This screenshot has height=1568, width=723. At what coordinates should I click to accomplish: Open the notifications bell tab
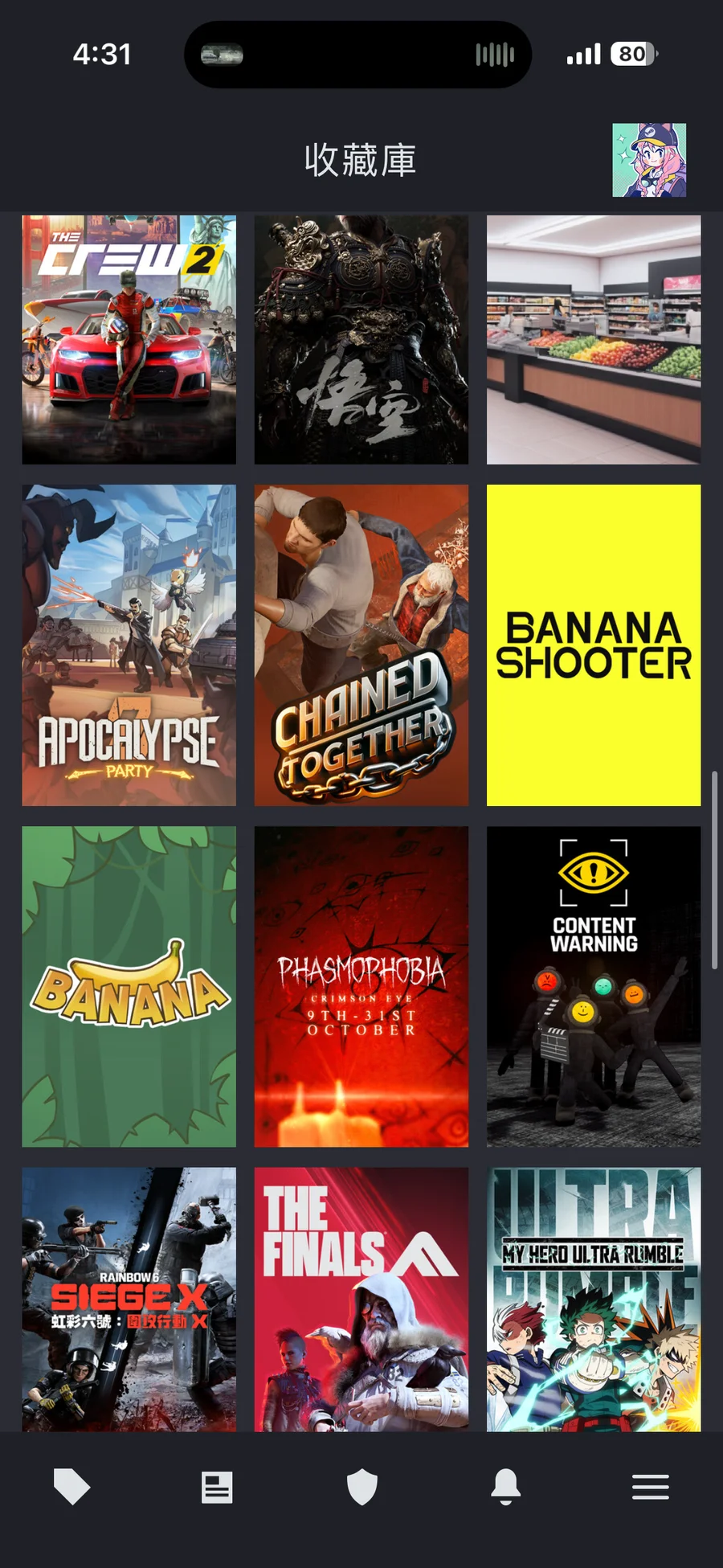[506, 1487]
